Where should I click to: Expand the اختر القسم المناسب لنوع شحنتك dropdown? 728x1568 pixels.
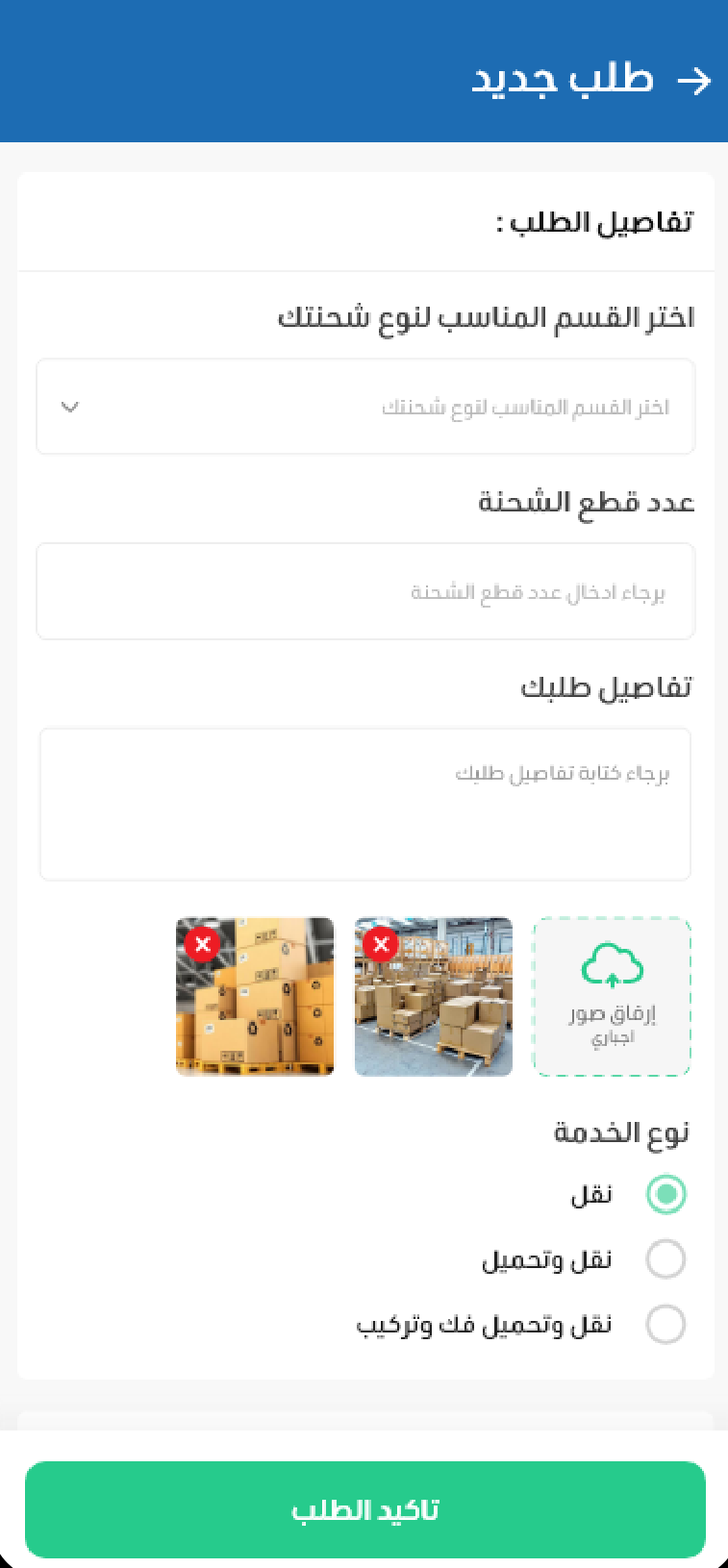coord(365,407)
